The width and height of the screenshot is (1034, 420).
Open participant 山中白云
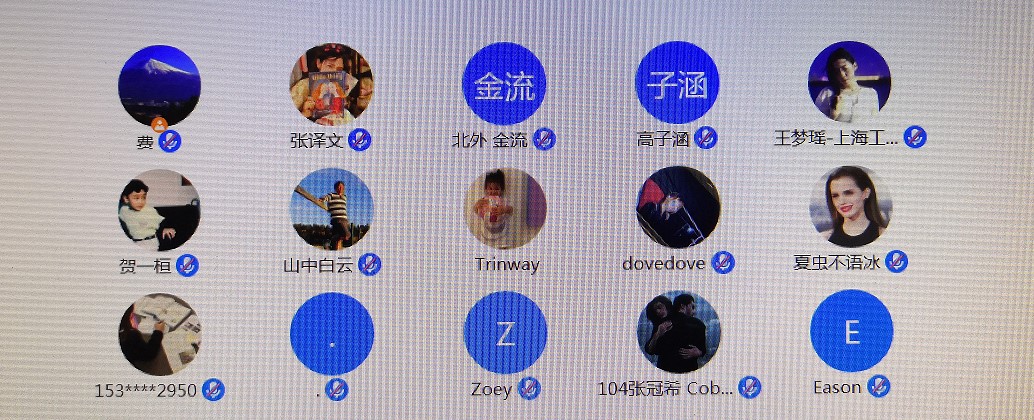pos(331,210)
